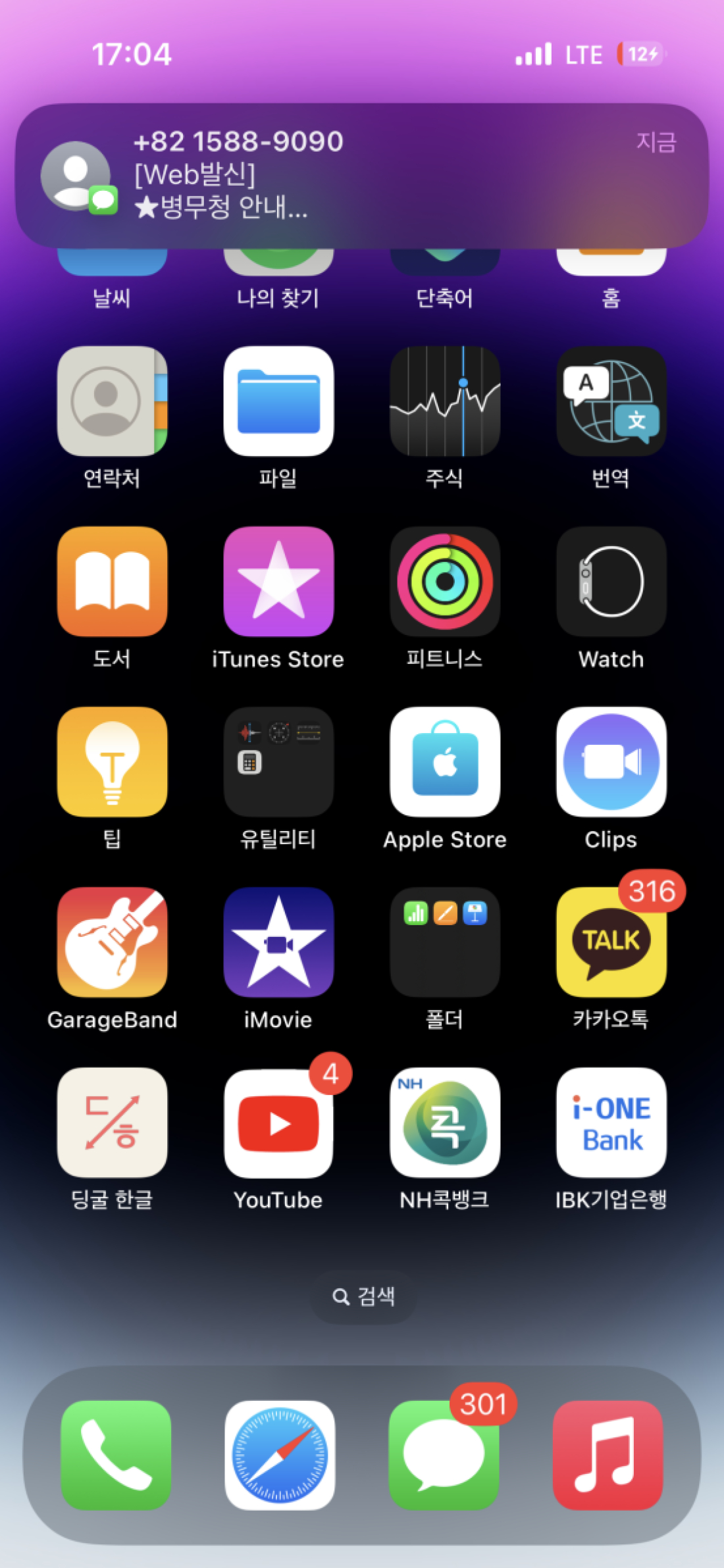This screenshot has height=1568, width=724.
Task: Open the Clips app
Action: coord(611,762)
